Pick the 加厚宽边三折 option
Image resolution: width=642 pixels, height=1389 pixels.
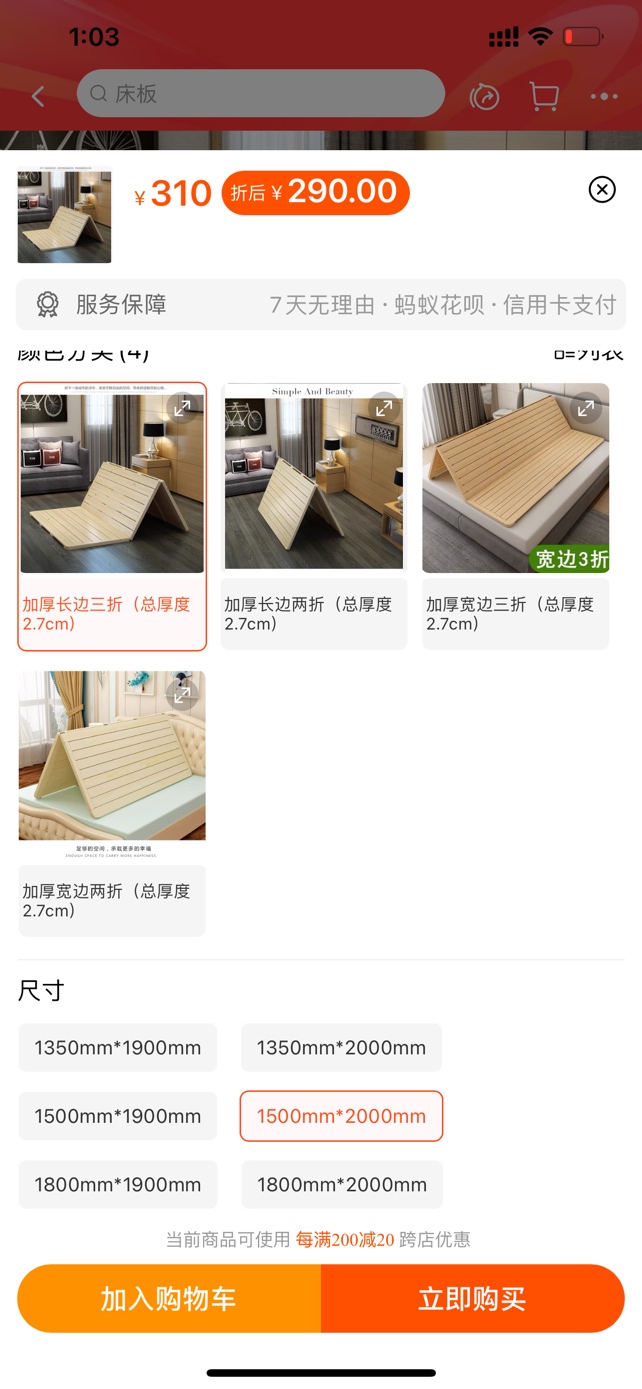[515, 516]
